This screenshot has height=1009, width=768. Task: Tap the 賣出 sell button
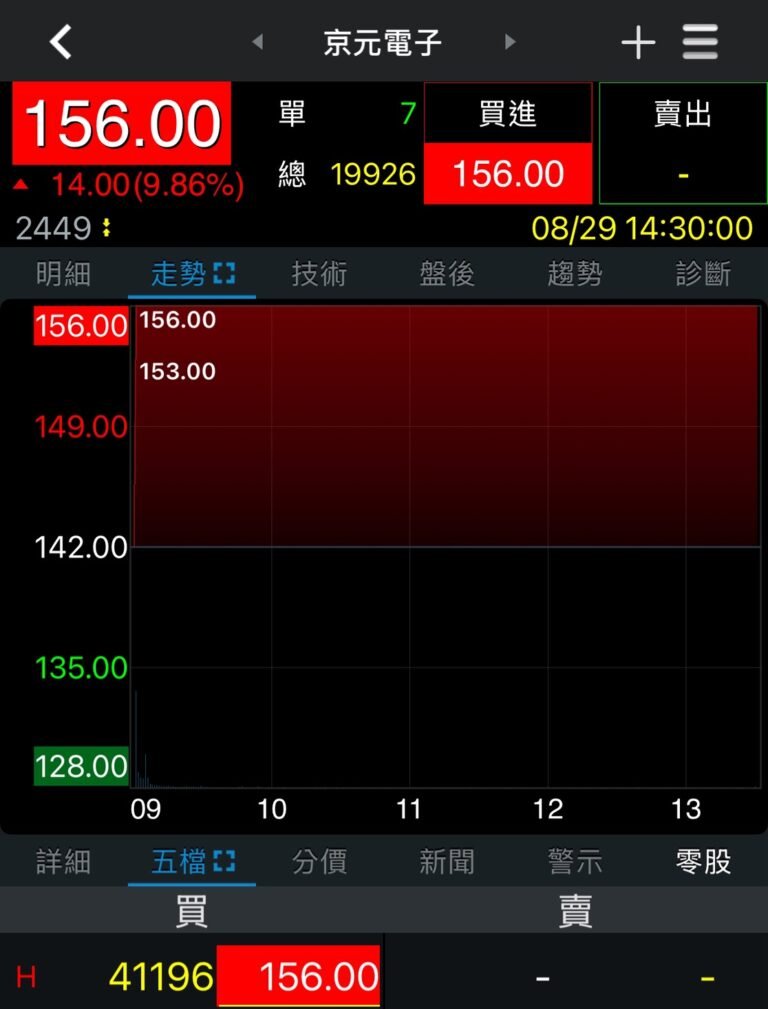[x=683, y=143]
